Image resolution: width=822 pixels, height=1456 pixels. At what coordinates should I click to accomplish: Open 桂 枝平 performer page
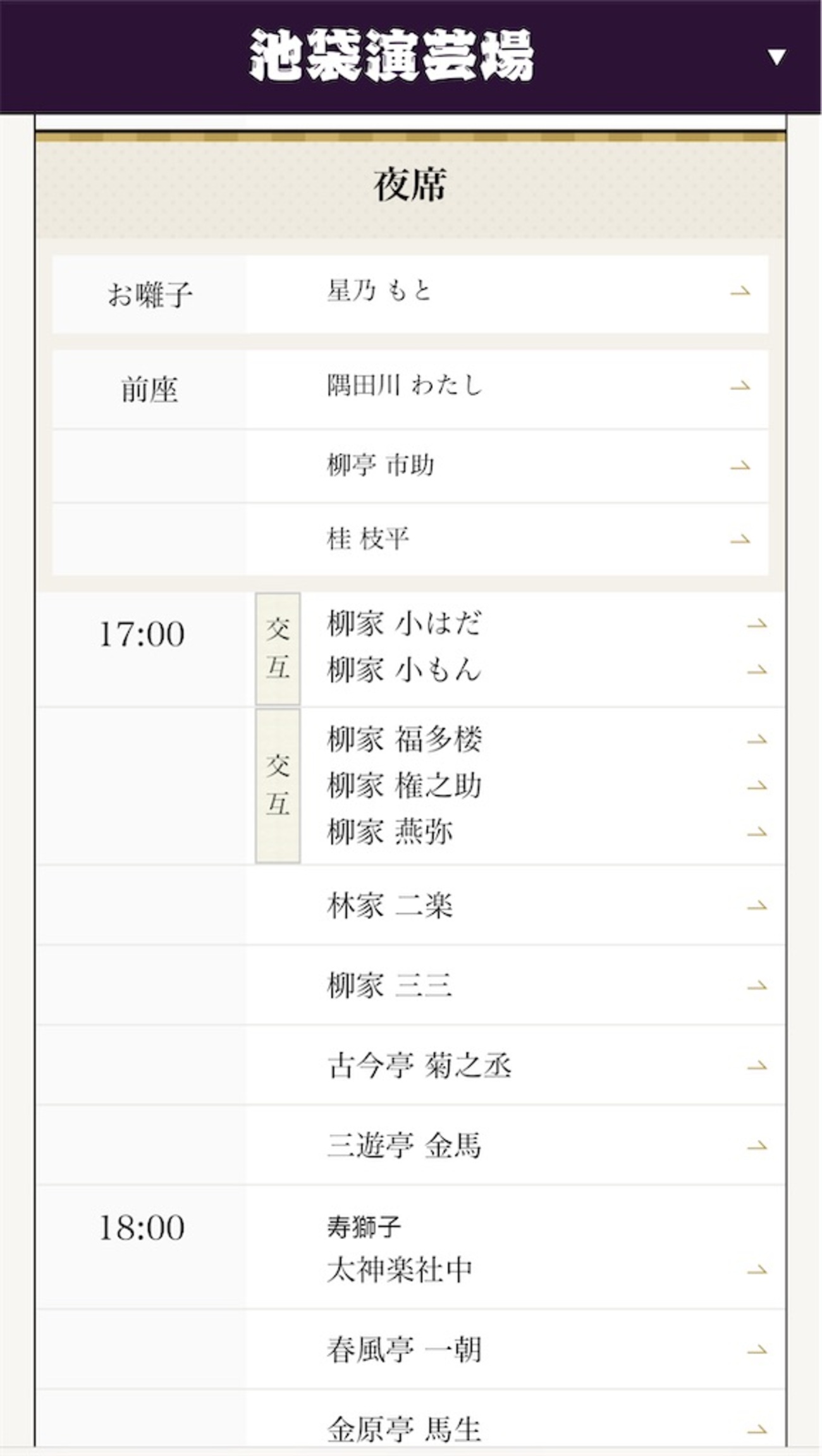pos(368,539)
